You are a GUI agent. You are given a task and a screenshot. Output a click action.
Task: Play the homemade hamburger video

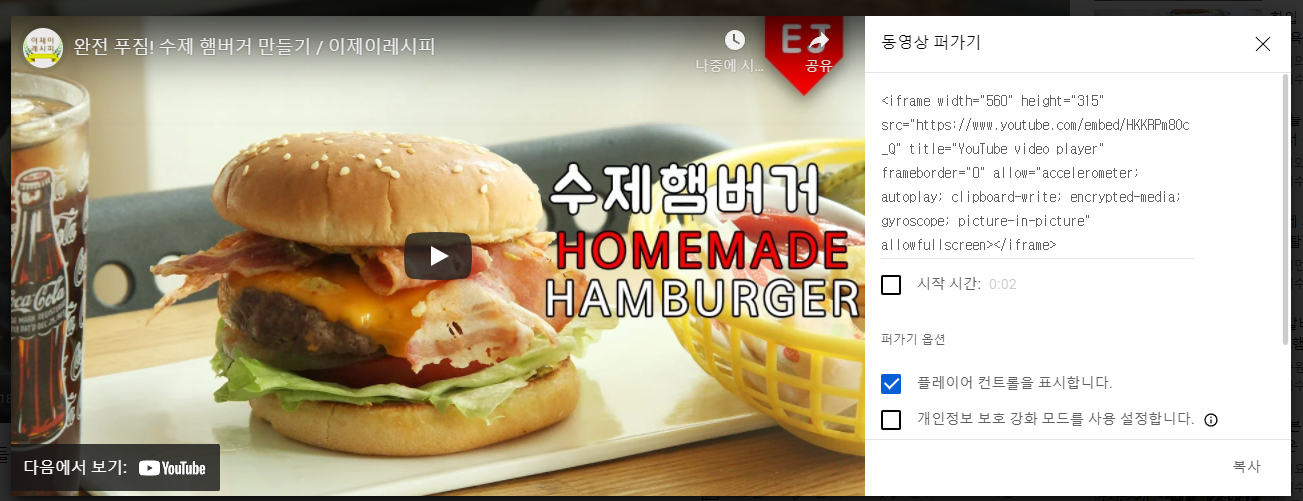pyautogui.click(x=438, y=256)
